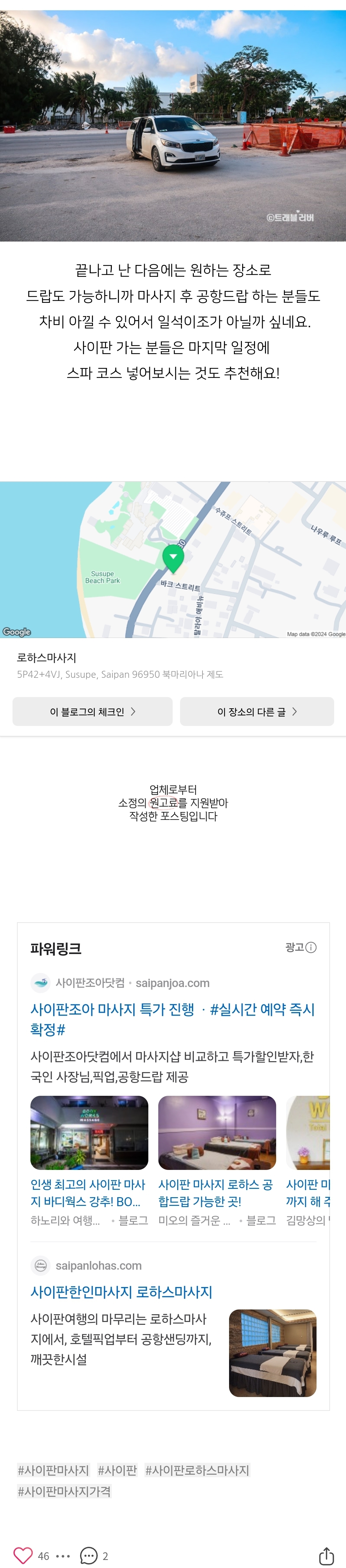346x1568 pixels.
Task: Open the comments on this post
Action: pyautogui.click(x=89, y=1555)
